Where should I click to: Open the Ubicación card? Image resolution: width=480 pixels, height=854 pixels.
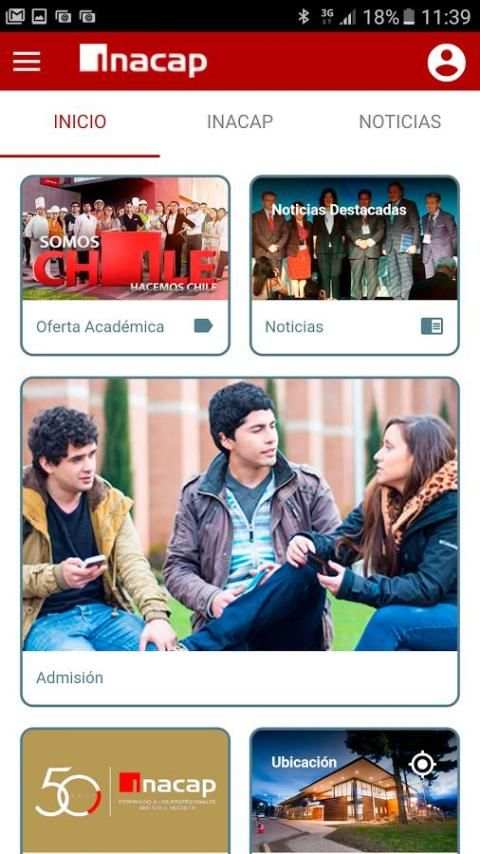355,791
